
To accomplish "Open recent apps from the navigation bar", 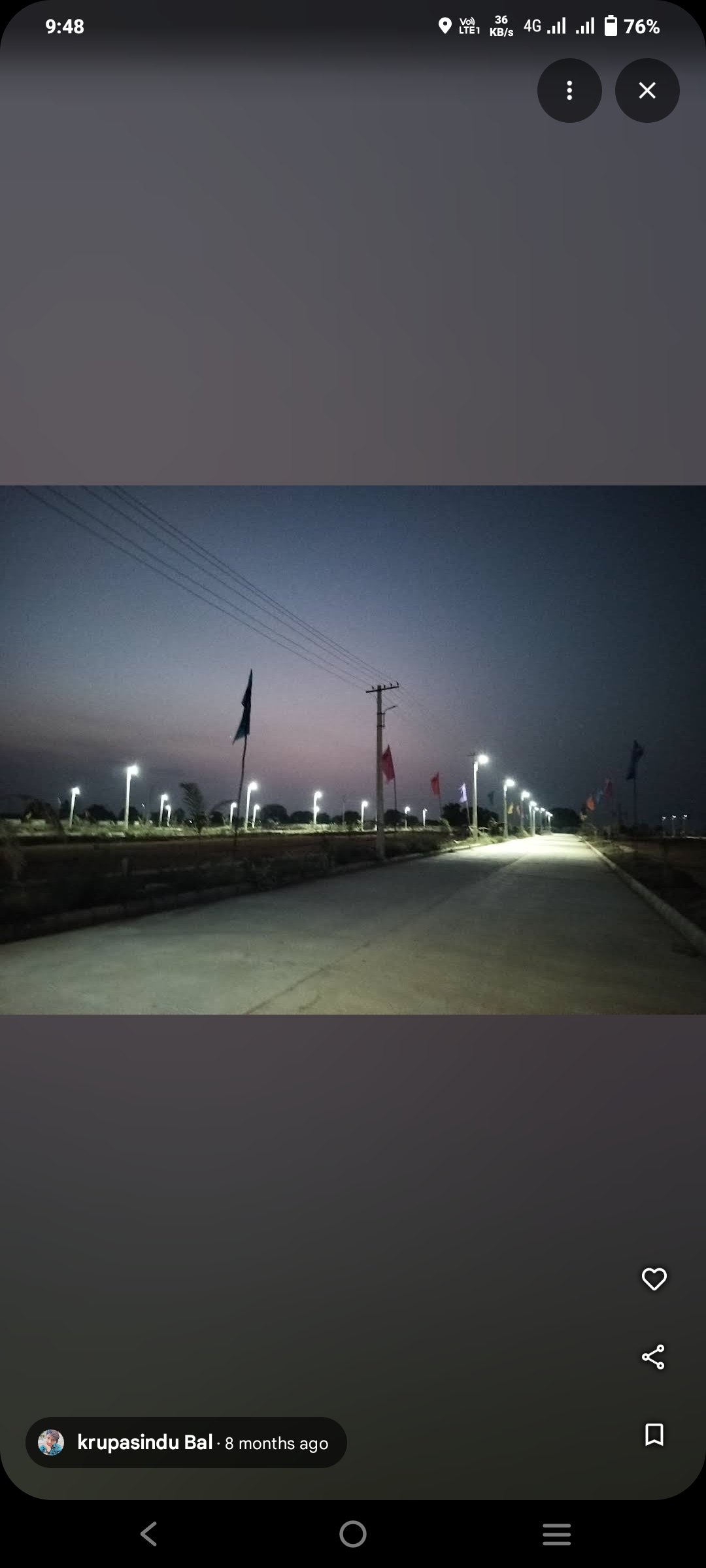I will coord(556,1533).
